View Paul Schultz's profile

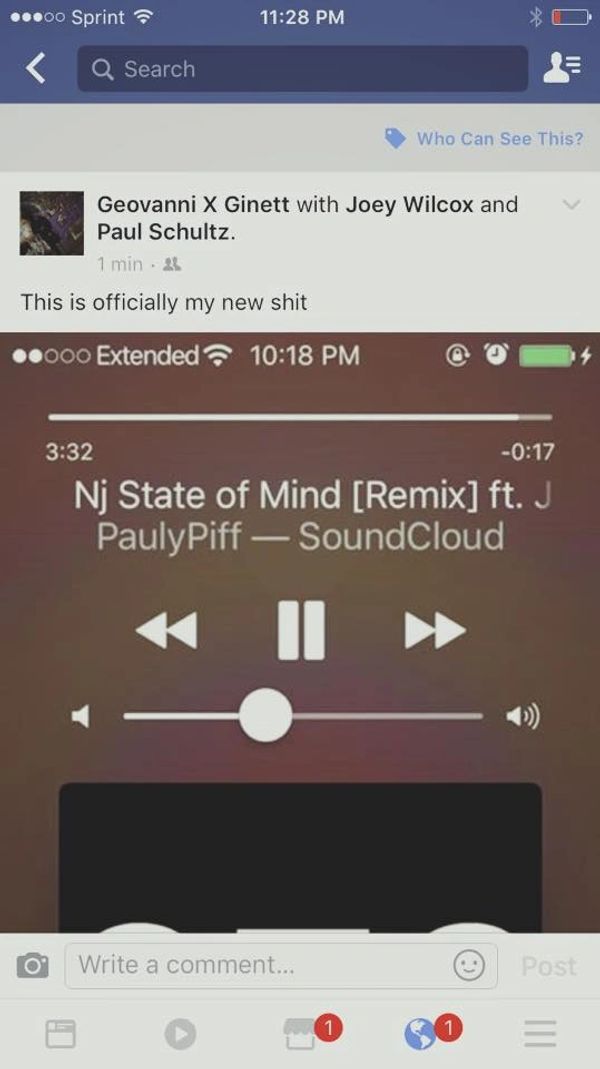coord(163,231)
